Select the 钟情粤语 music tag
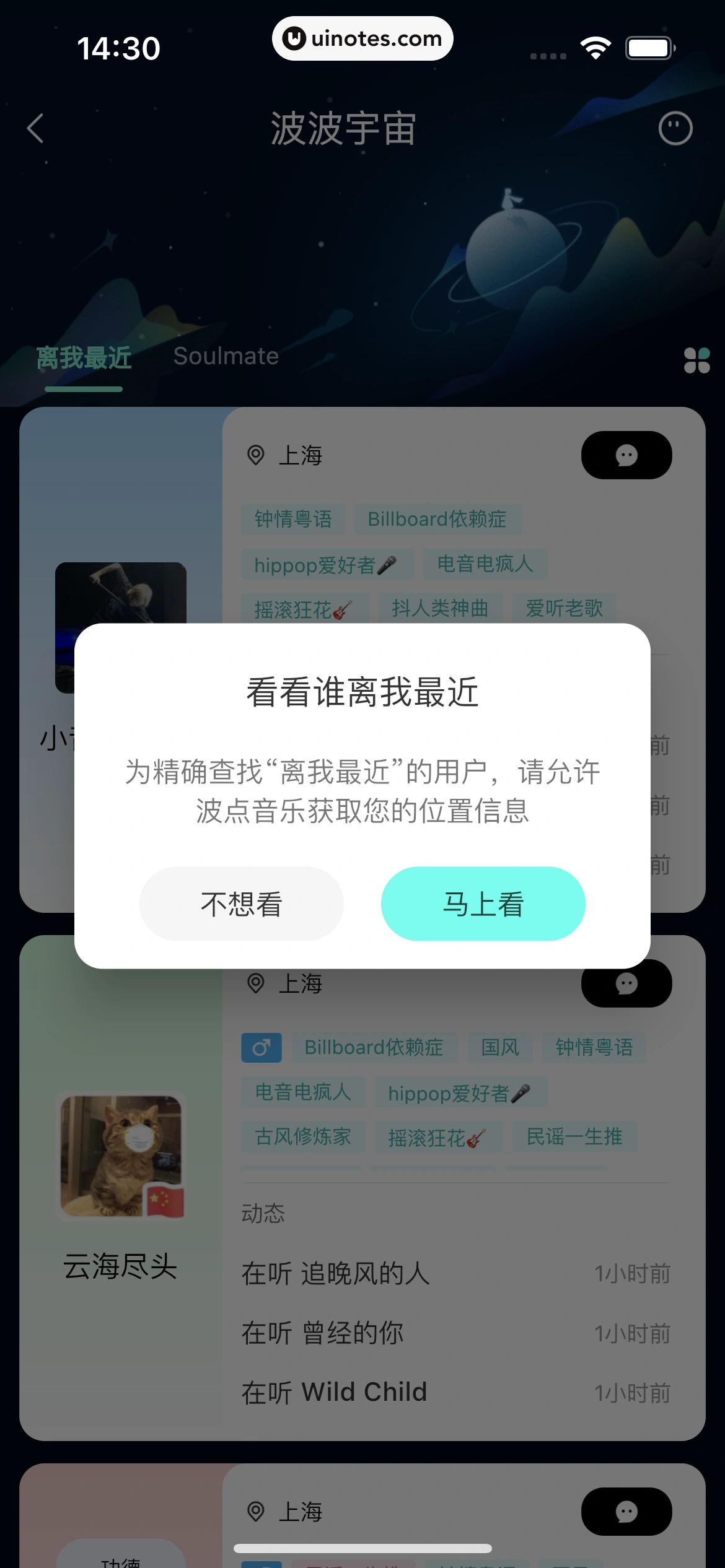The width and height of the screenshot is (725, 1568). click(x=294, y=519)
